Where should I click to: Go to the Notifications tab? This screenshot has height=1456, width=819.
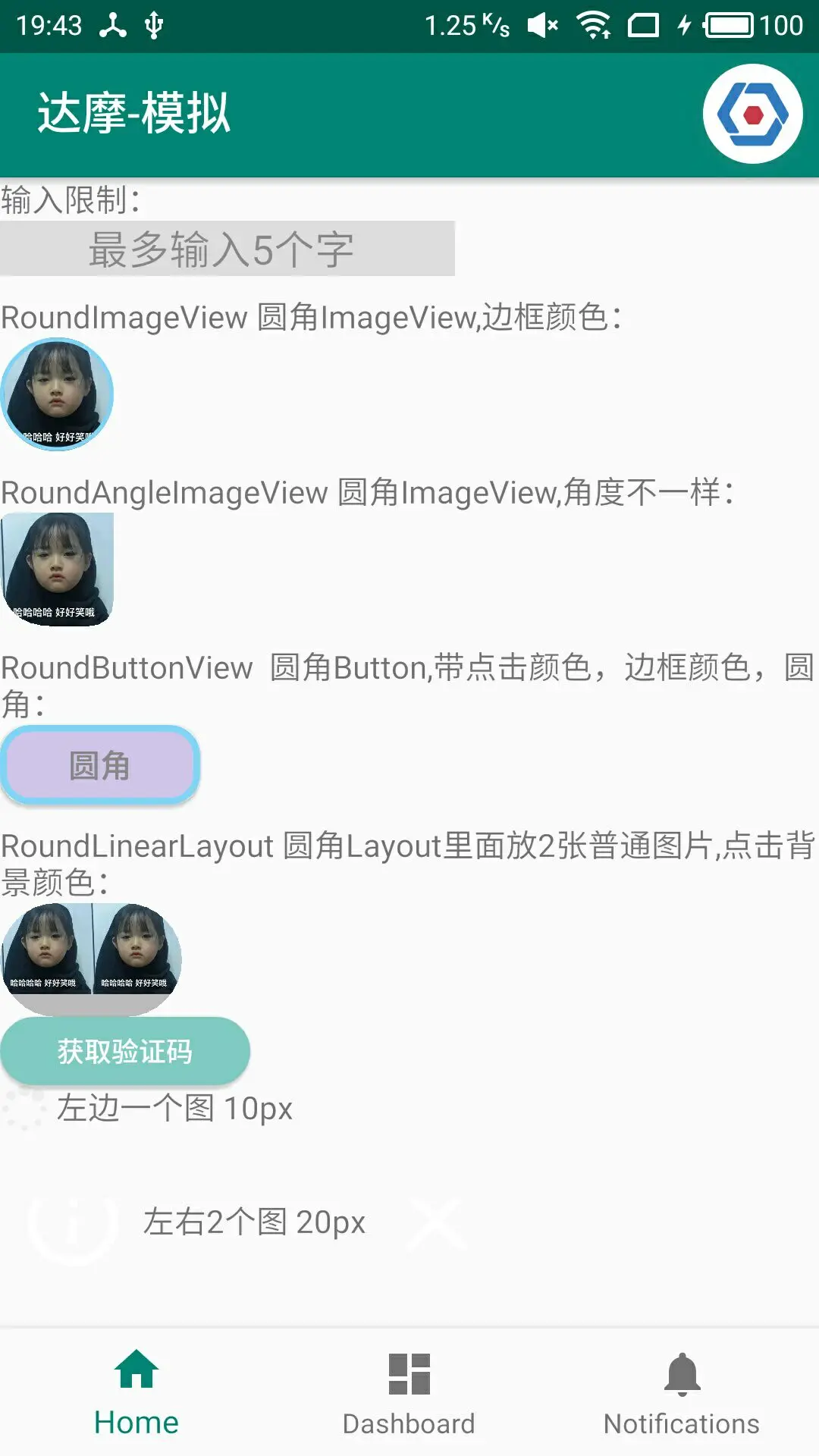point(682,1394)
